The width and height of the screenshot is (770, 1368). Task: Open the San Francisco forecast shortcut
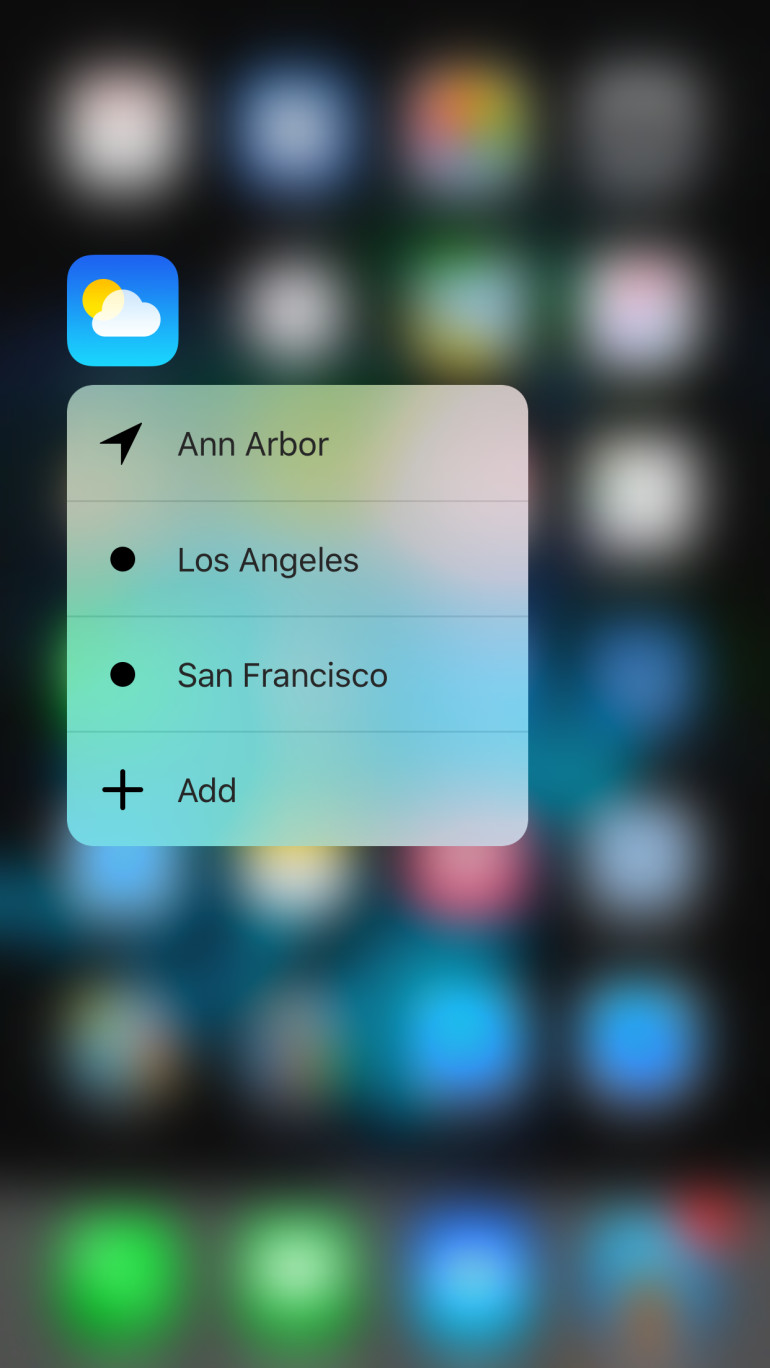(296, 675)
